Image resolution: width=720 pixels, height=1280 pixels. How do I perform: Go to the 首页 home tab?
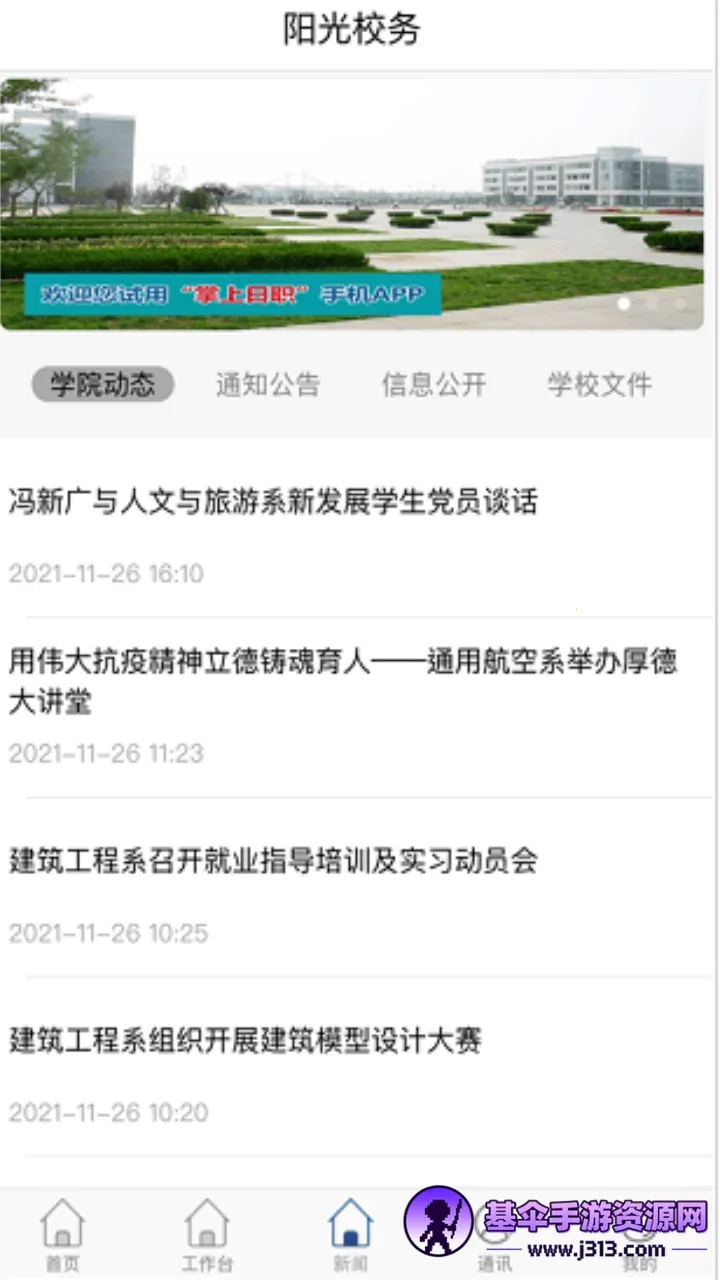[62, 1236]
